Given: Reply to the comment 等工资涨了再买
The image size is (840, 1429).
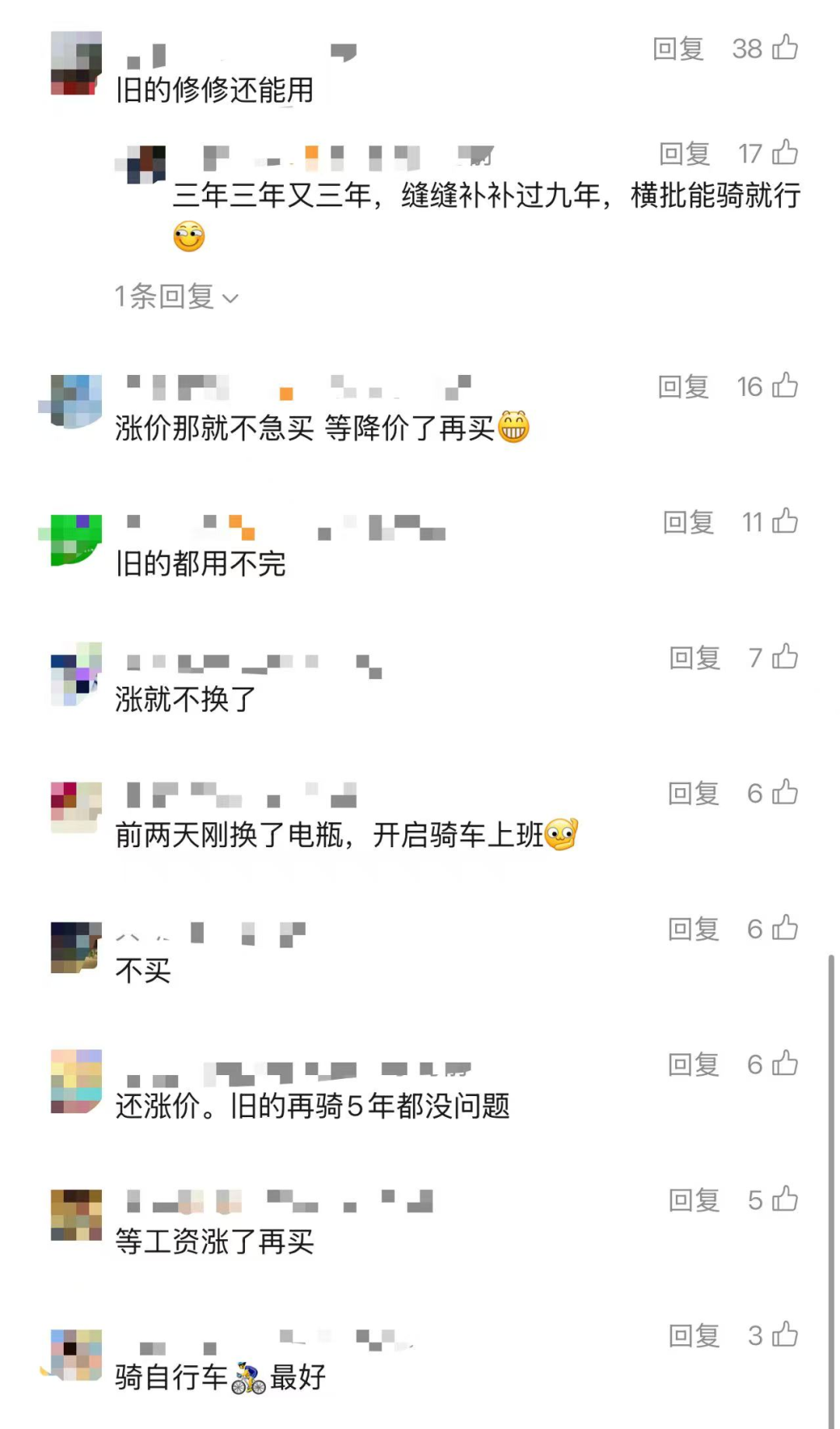Looking at the screenshot, I should pyautogui.click(x=695, y=1200).
